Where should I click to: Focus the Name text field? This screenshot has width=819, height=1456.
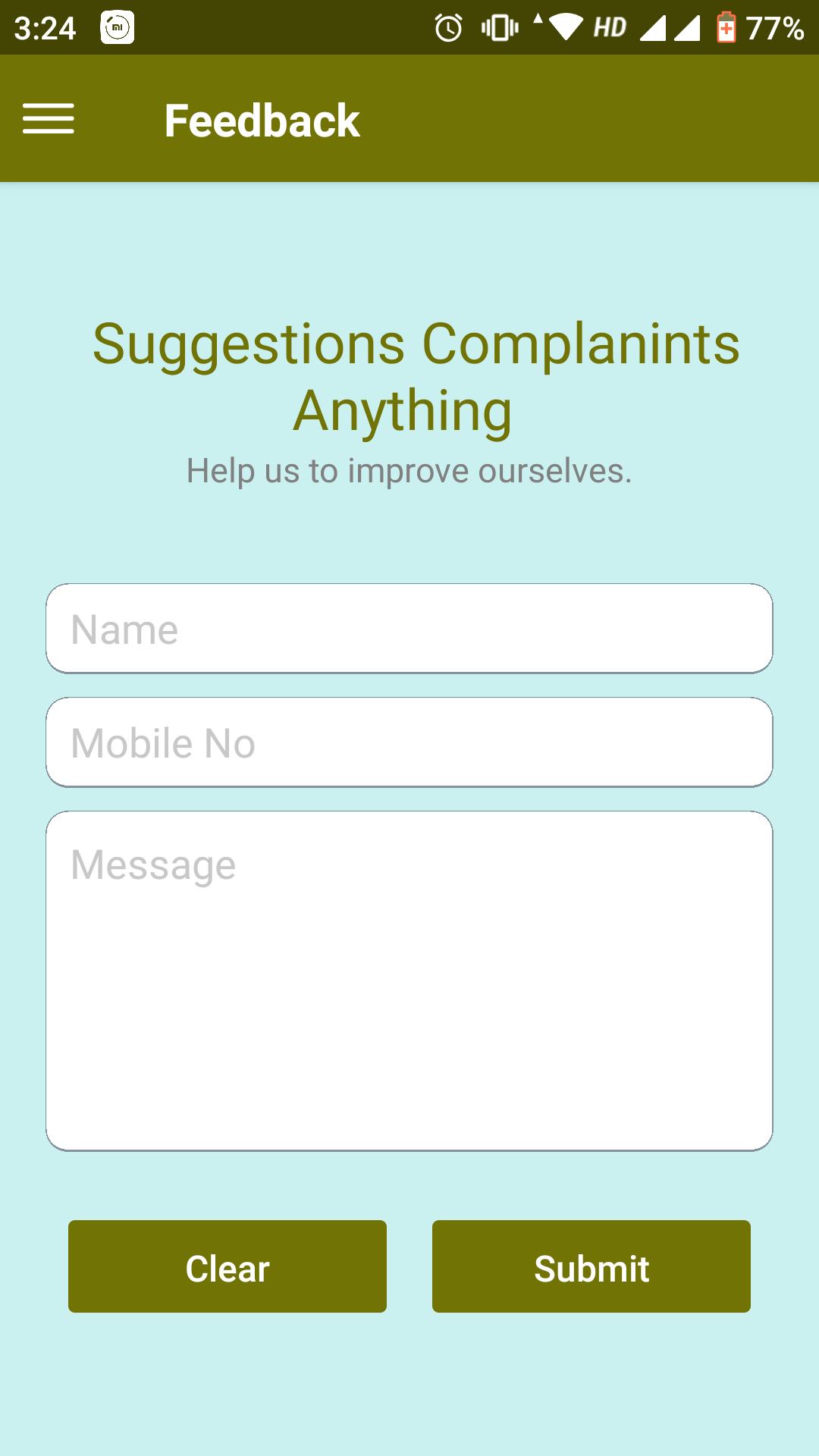(x=409, y=629)
